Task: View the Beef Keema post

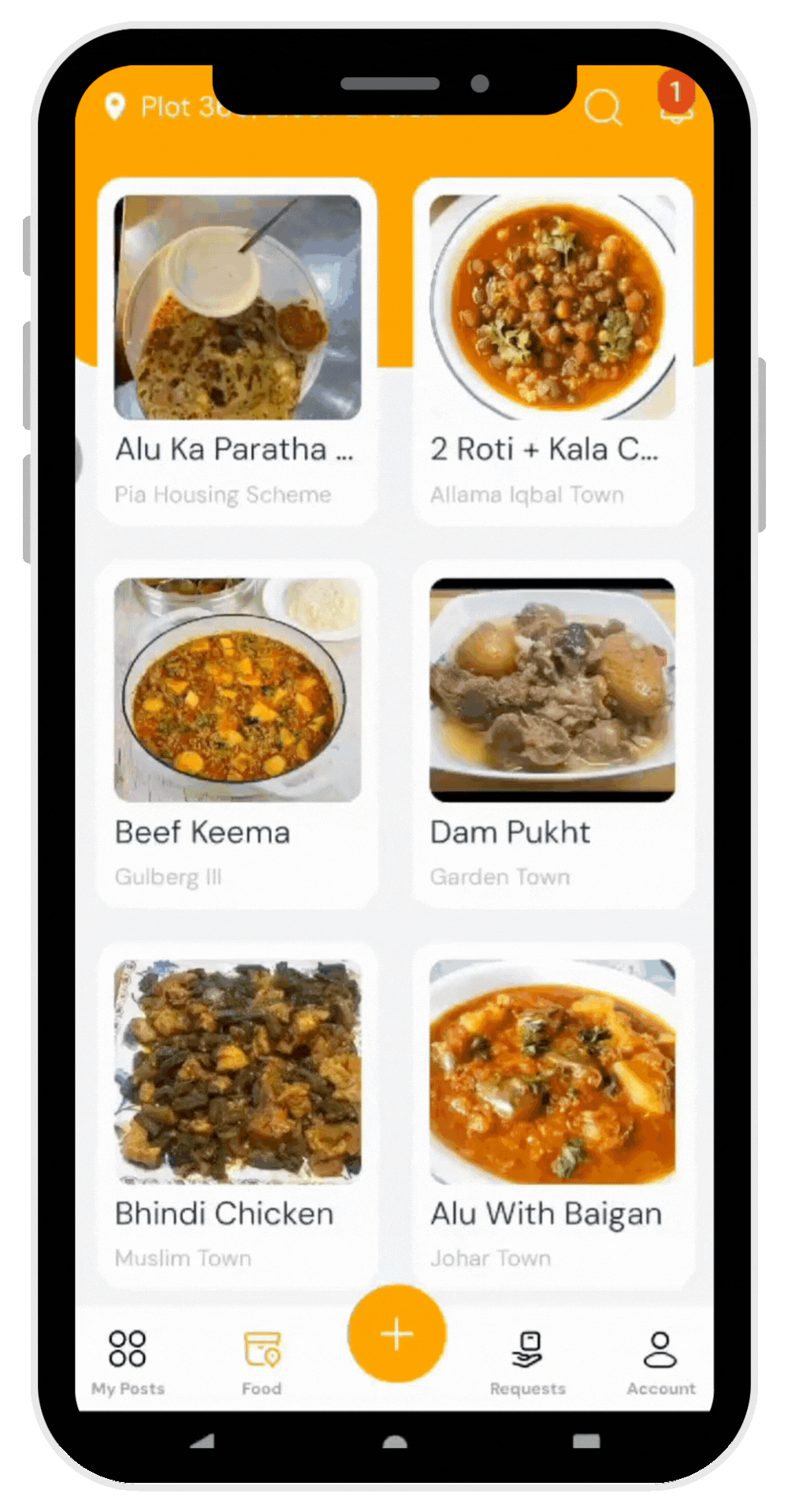Action: coord(237,732)
